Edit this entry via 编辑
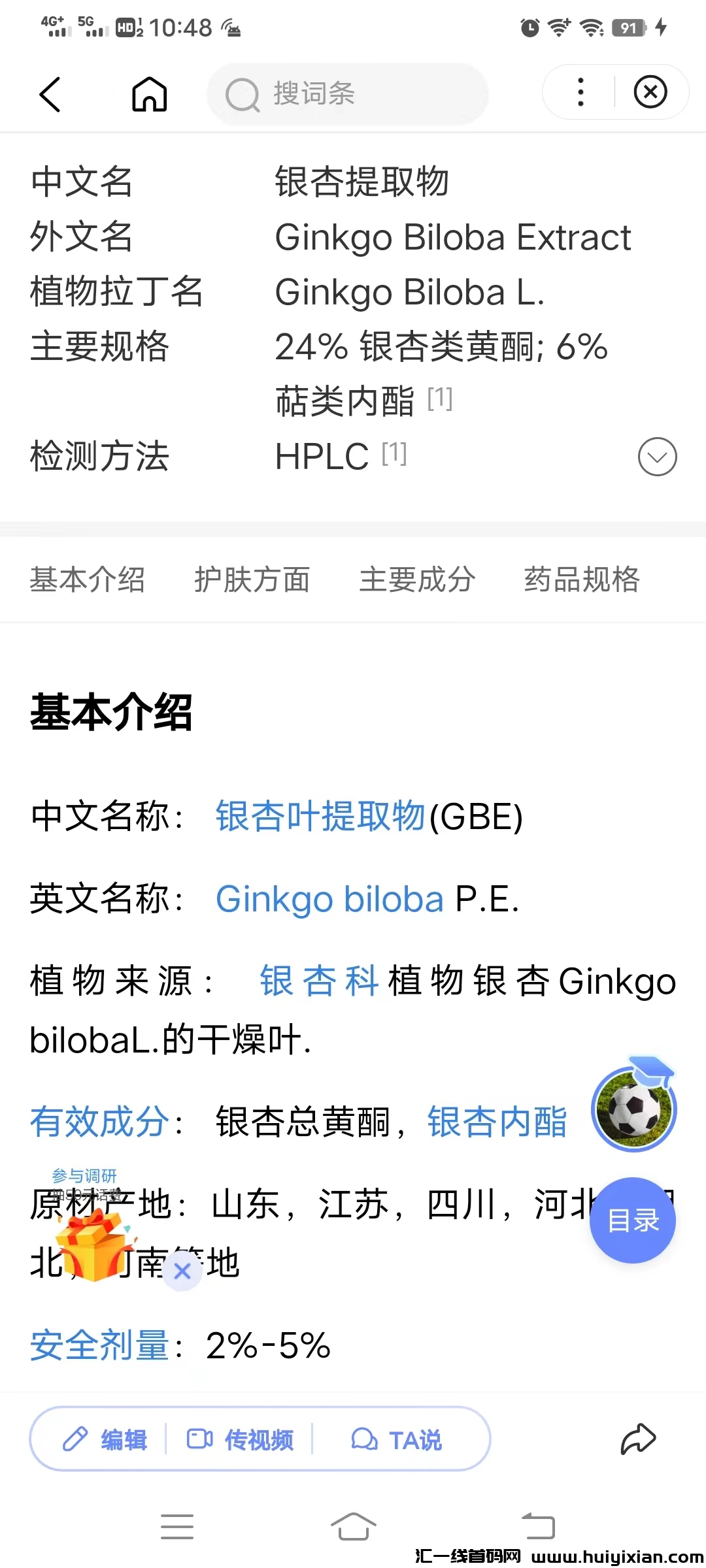Image resolution: width=706 pixels, height=1568 pixels. pos(105,1439)
